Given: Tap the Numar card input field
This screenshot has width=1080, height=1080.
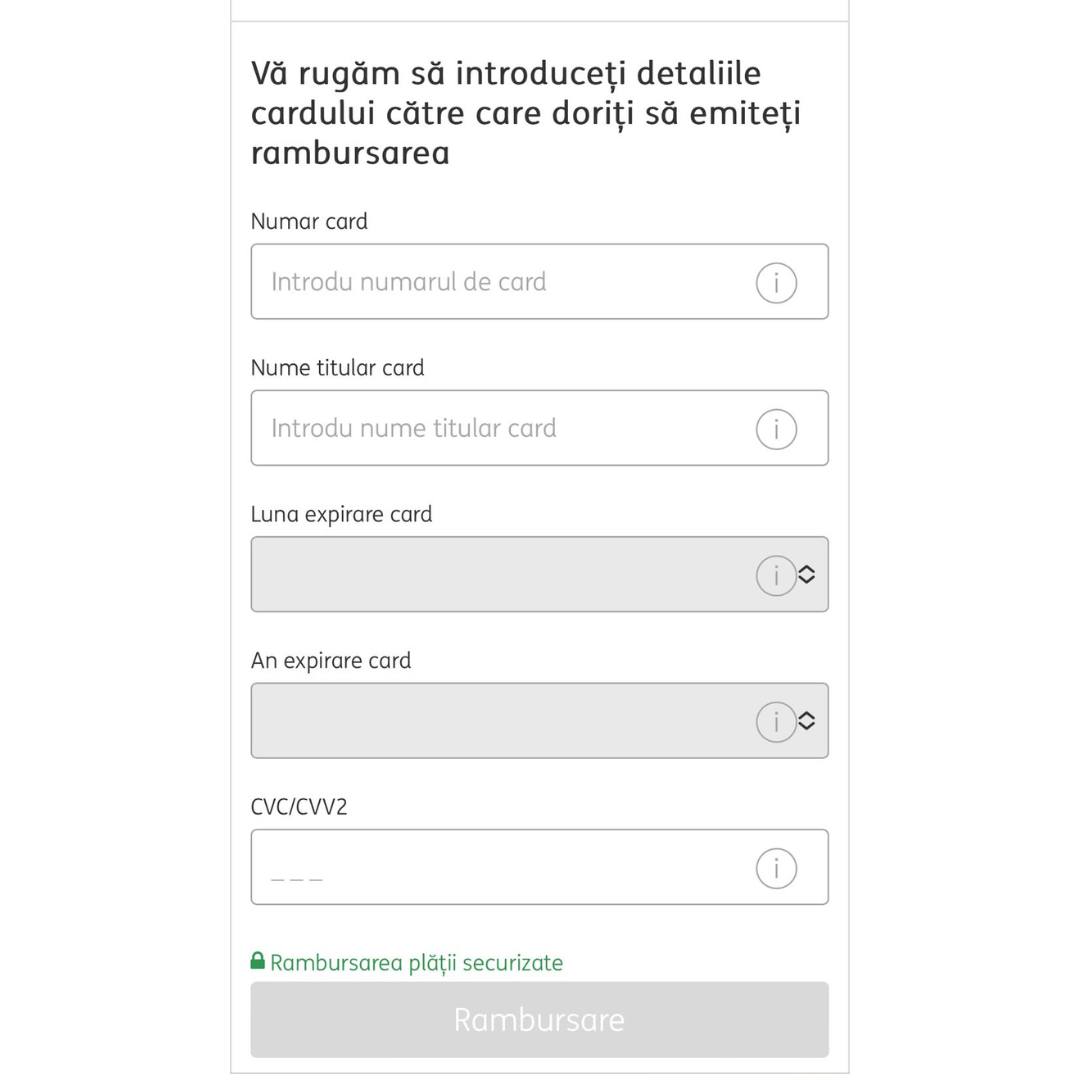Looking at the screenshot, I should pyautogui.click(x=500, y=282).
